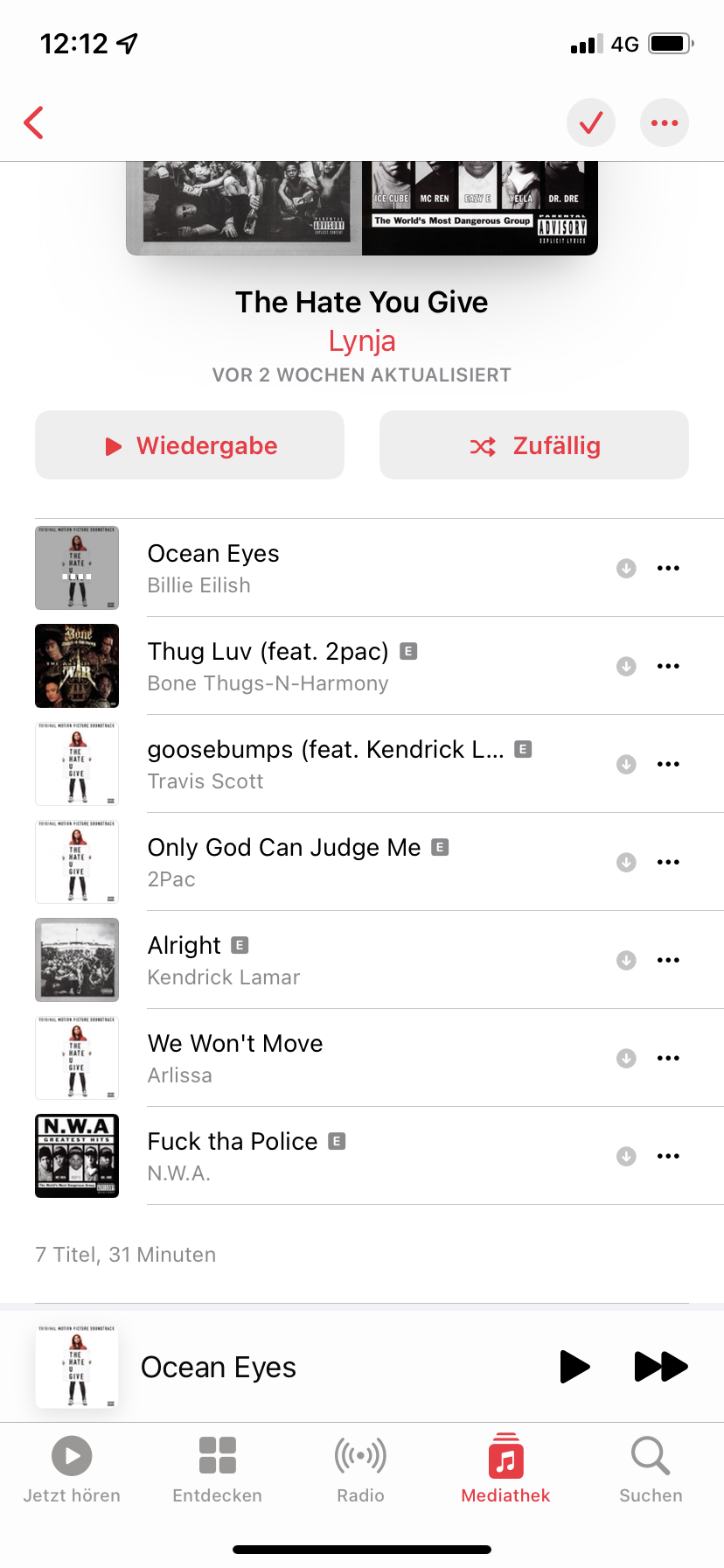724x1568 pixels.
Task: Play Alright by Kendrick Lamar
Action: pos(223,960)
